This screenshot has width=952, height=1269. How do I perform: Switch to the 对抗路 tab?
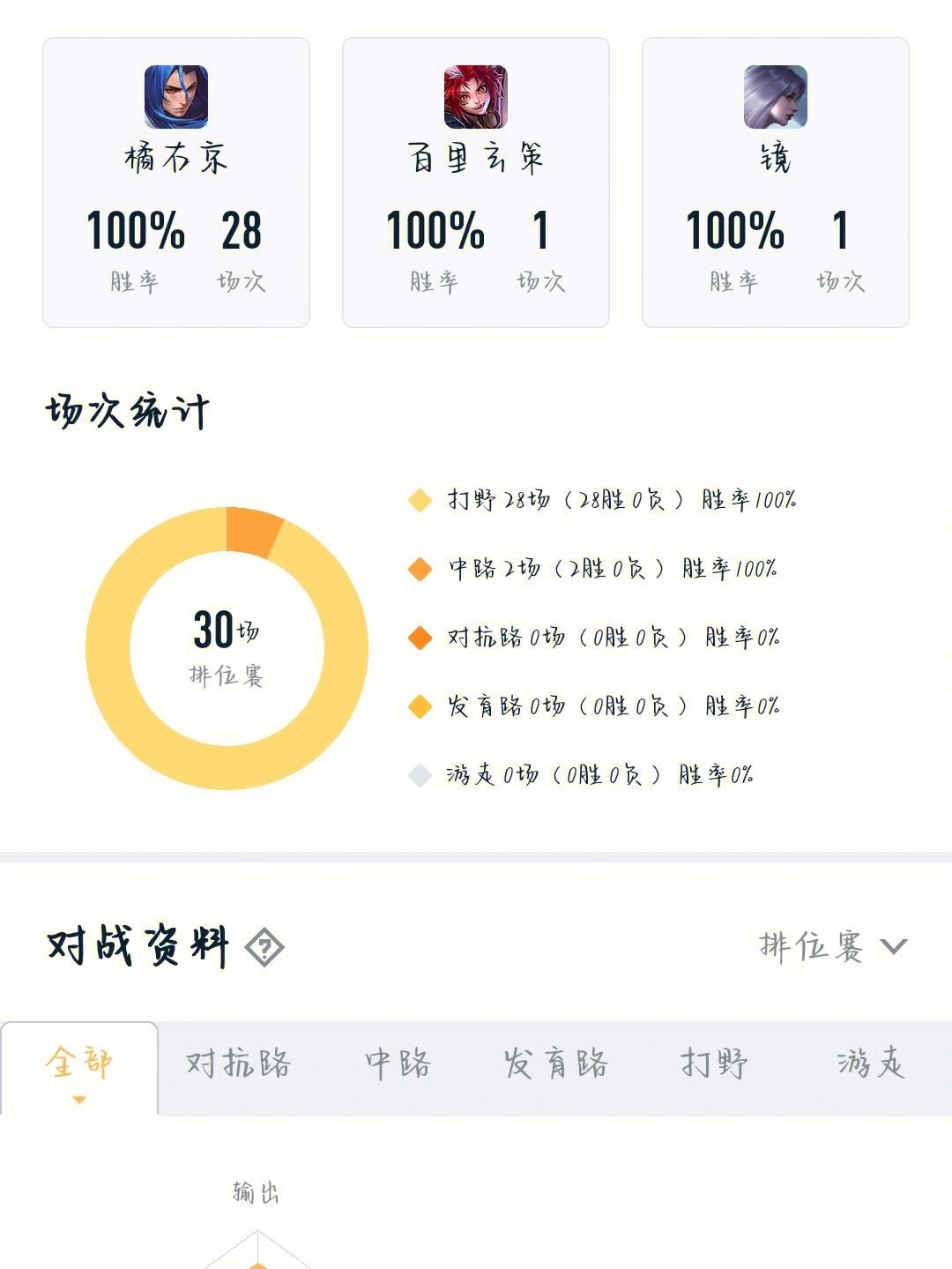[238, 1064]
